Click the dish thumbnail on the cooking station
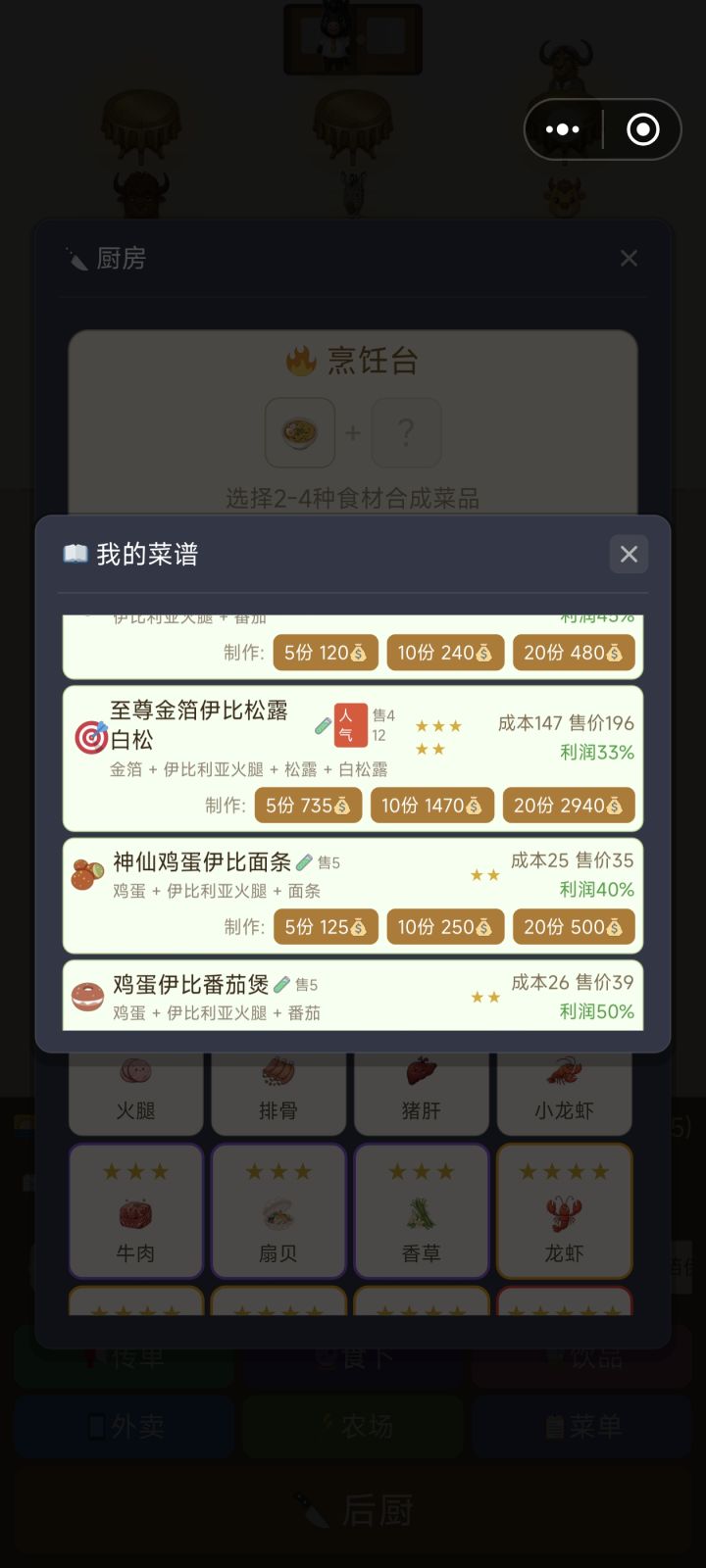706x1568 pixels. click(299, 432)
